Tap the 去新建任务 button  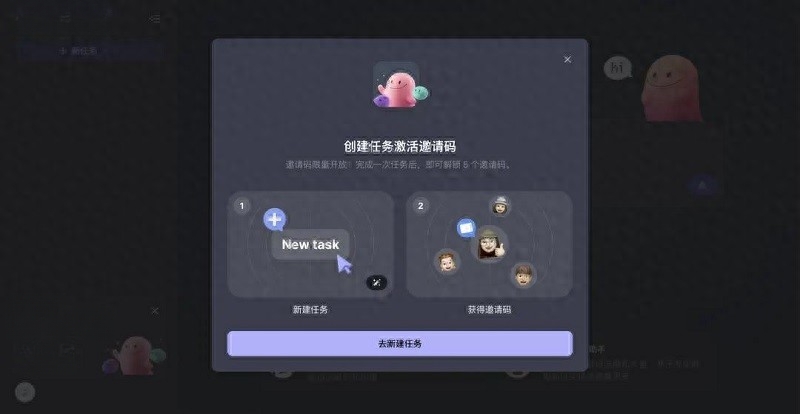tap(399, 343)
